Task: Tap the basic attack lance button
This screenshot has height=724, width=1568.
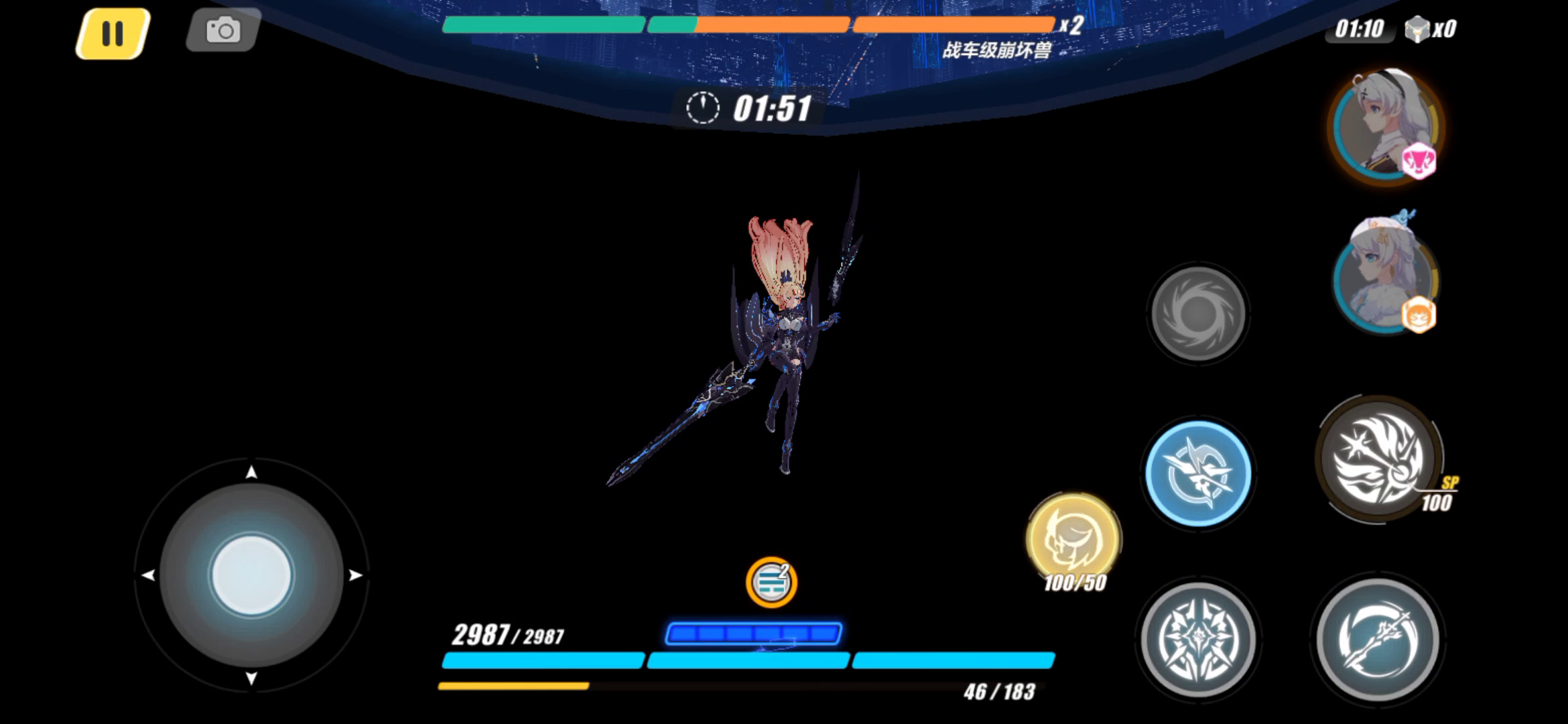Action: pos(1377,639)
